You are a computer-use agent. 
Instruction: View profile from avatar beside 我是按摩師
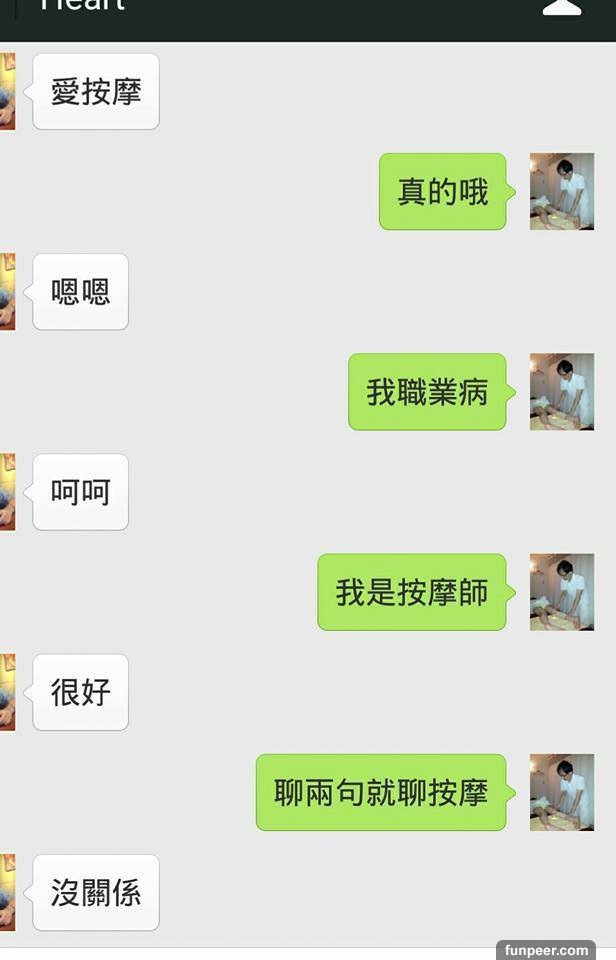tap(561, 591)
